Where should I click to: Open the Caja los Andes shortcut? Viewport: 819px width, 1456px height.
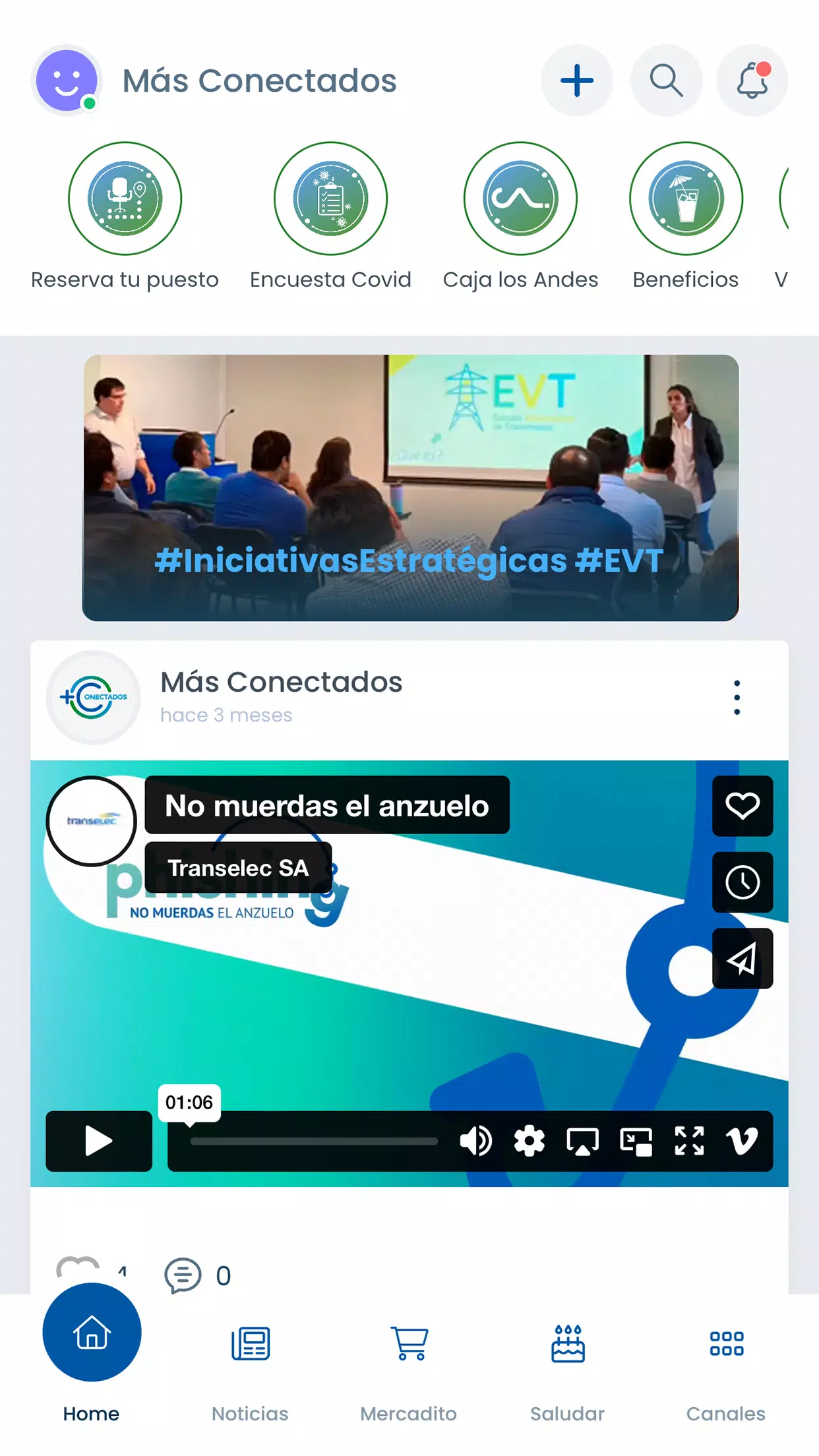click(x=520, y=198)
